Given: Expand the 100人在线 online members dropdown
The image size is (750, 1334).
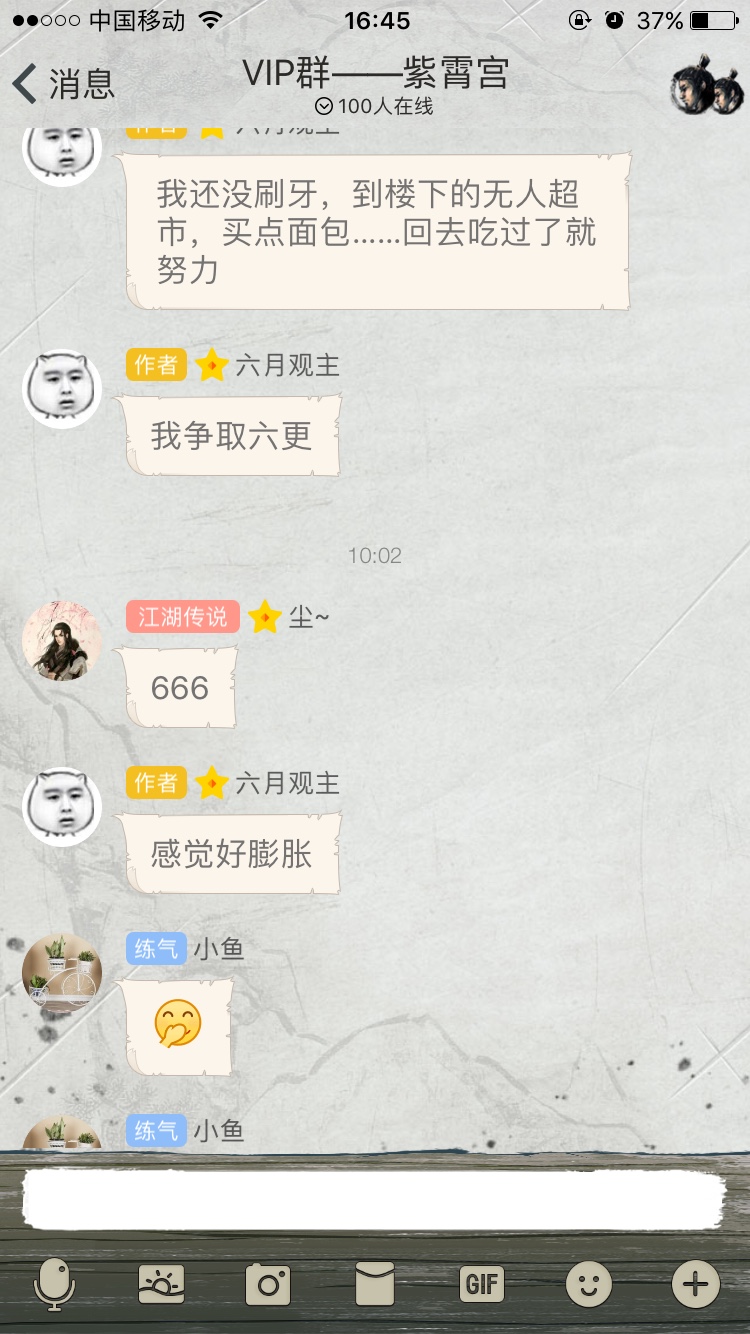Looking at the screenshot, I should [x=374, y=107].
